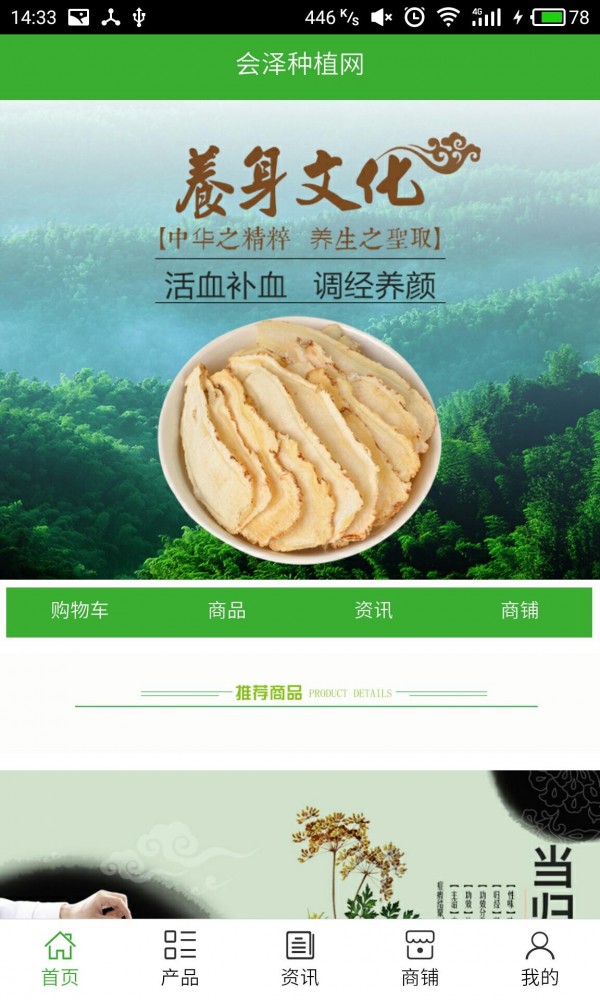Switch to the 产品 tab
The height and width of the screenshot is (1000, 600).
point(180,958)
